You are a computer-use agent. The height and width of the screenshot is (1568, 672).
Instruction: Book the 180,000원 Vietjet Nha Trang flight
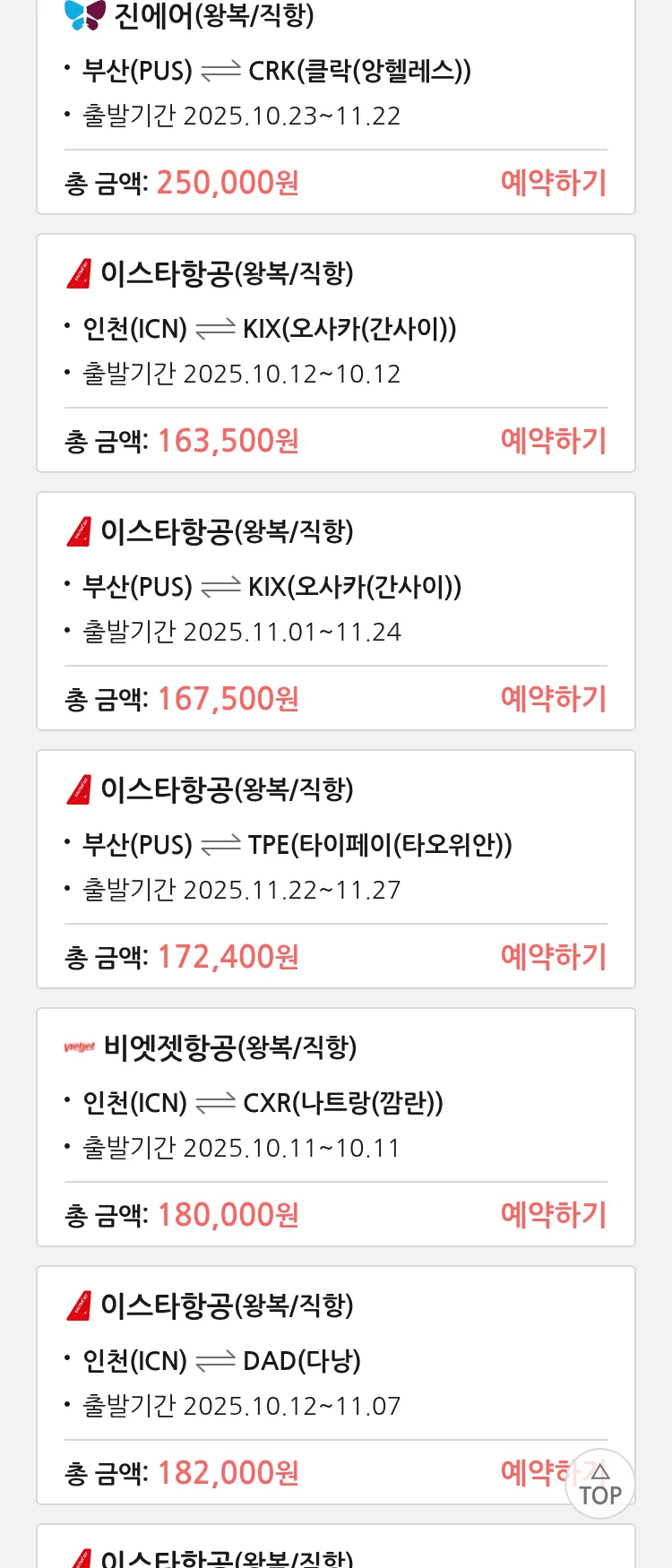coord(553,1215)
